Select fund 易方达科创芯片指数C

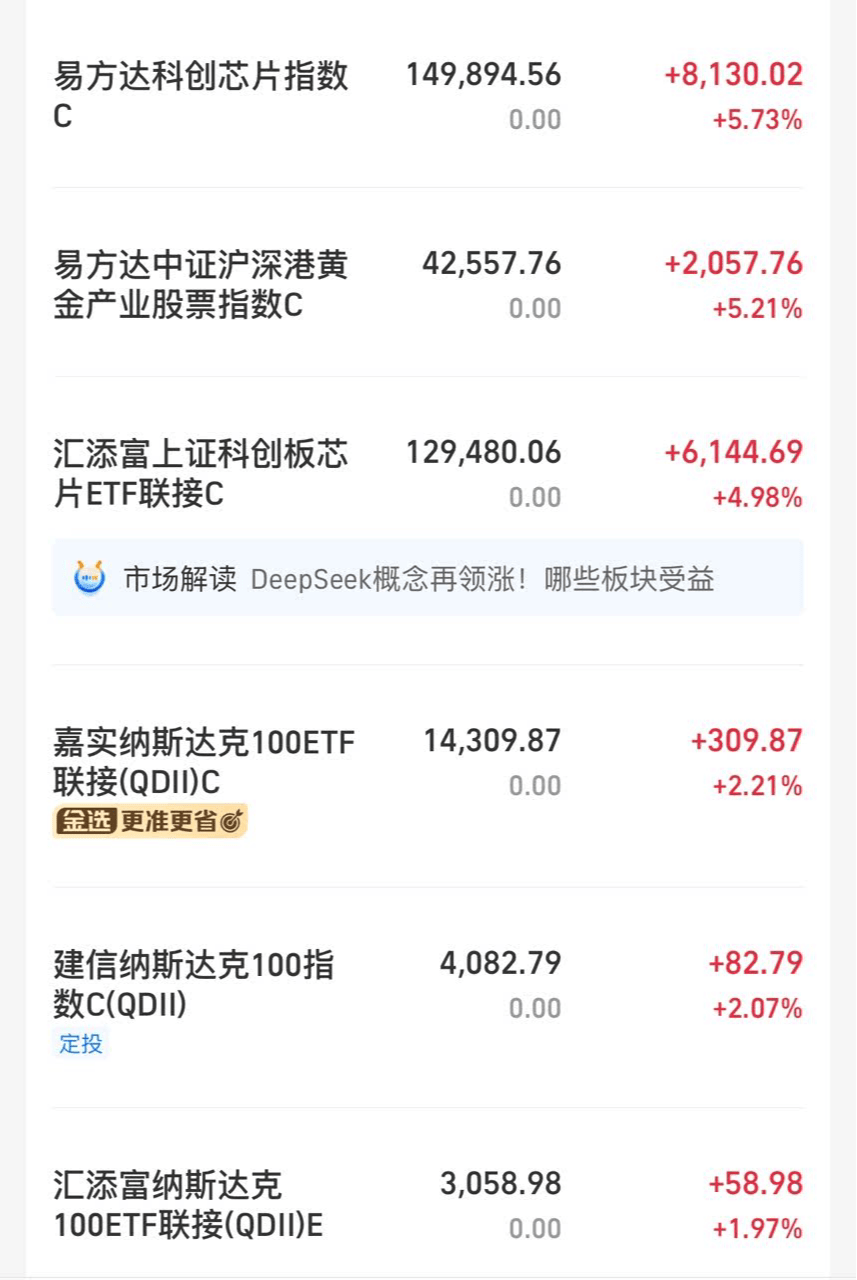(200, 95)
